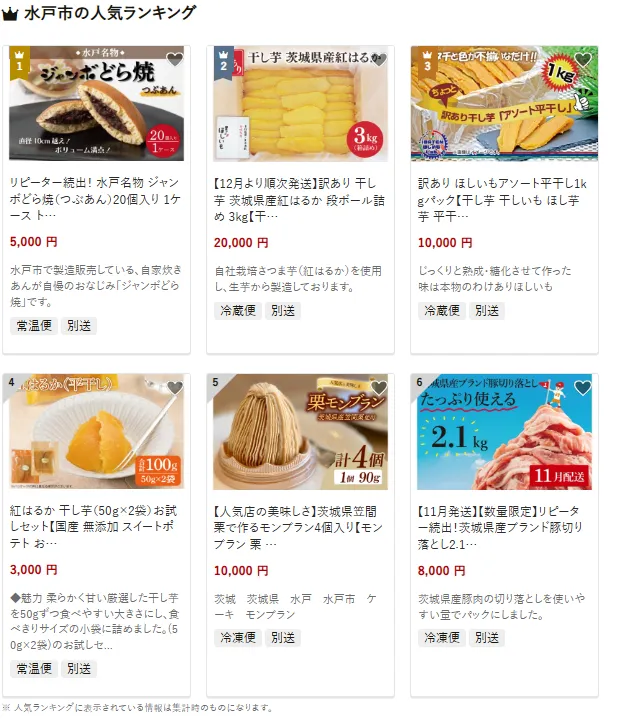The width and height of the screenshot is (621, 724).
Task: Favorite the 栗モンブラン item
Action: [379, 388]
